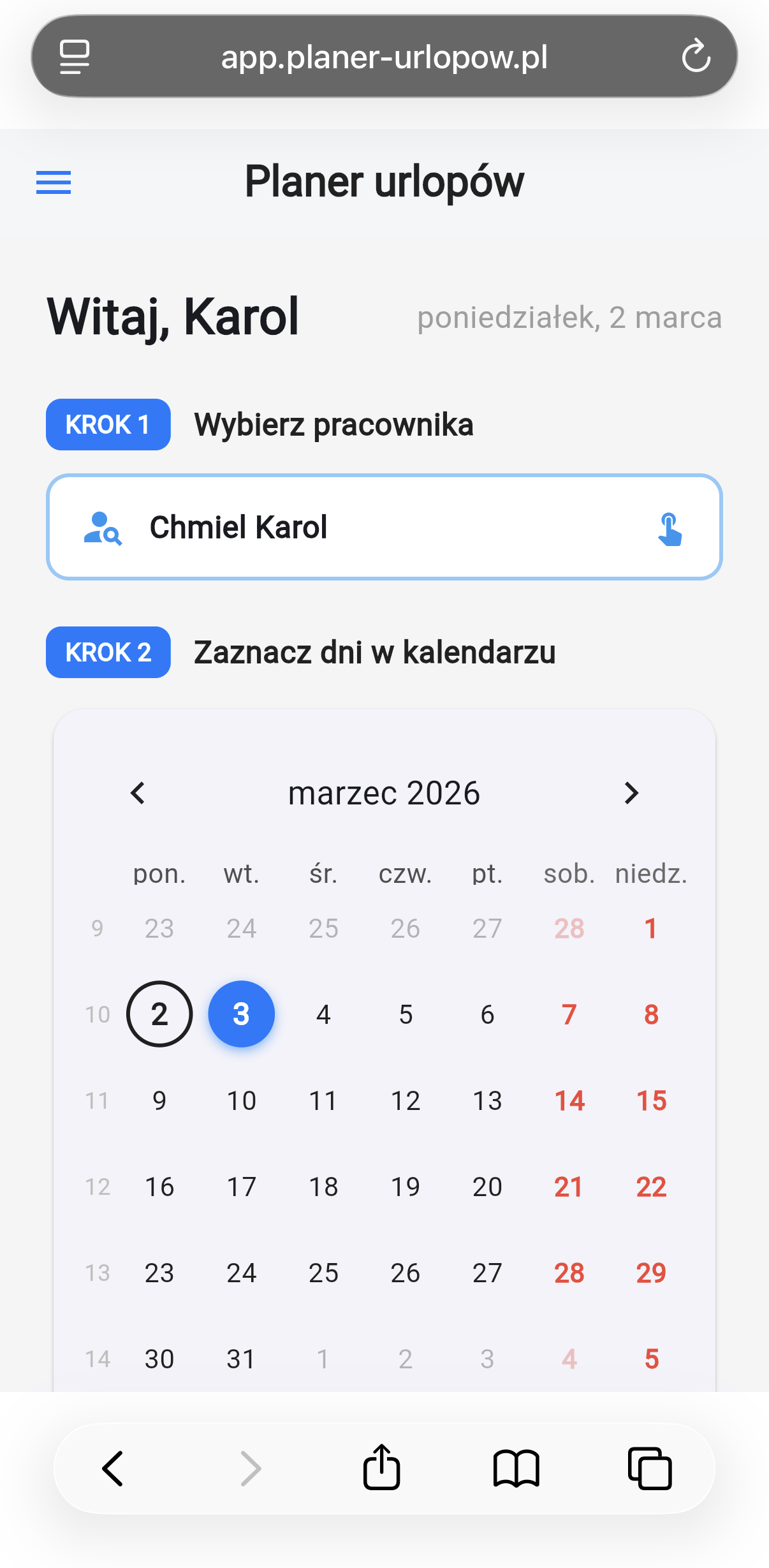Click the reader view icon in the address bar
This screenshot has width=769, height=1568.
click(74, 56)
